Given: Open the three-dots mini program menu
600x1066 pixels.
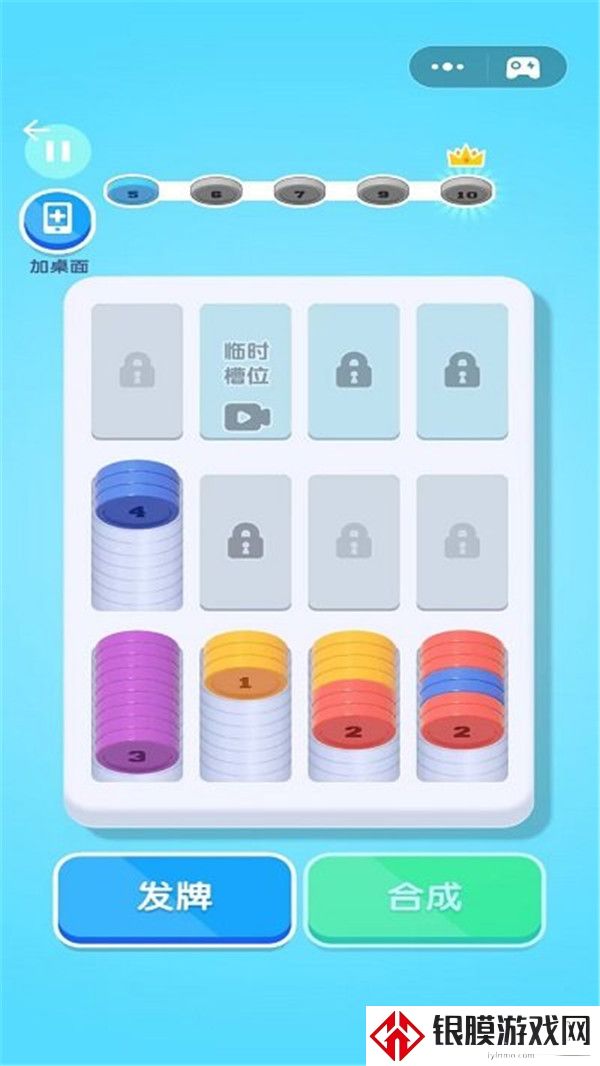Looking at the screenshot, I should click(447, 67).
